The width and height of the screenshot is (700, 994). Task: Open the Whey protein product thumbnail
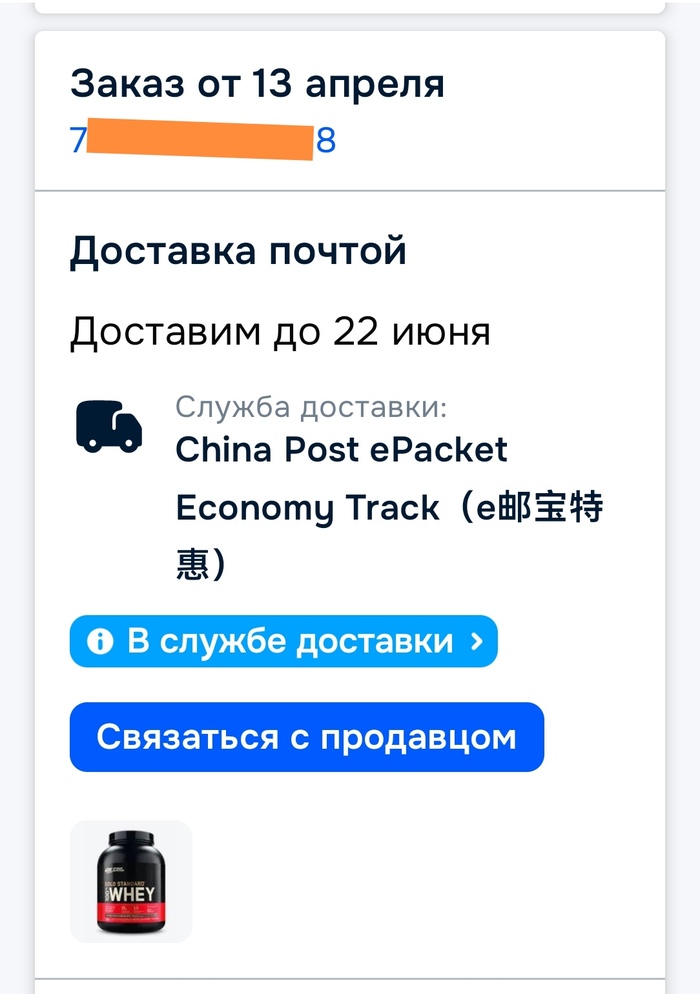pyautogui.click(x=131, y=881)
